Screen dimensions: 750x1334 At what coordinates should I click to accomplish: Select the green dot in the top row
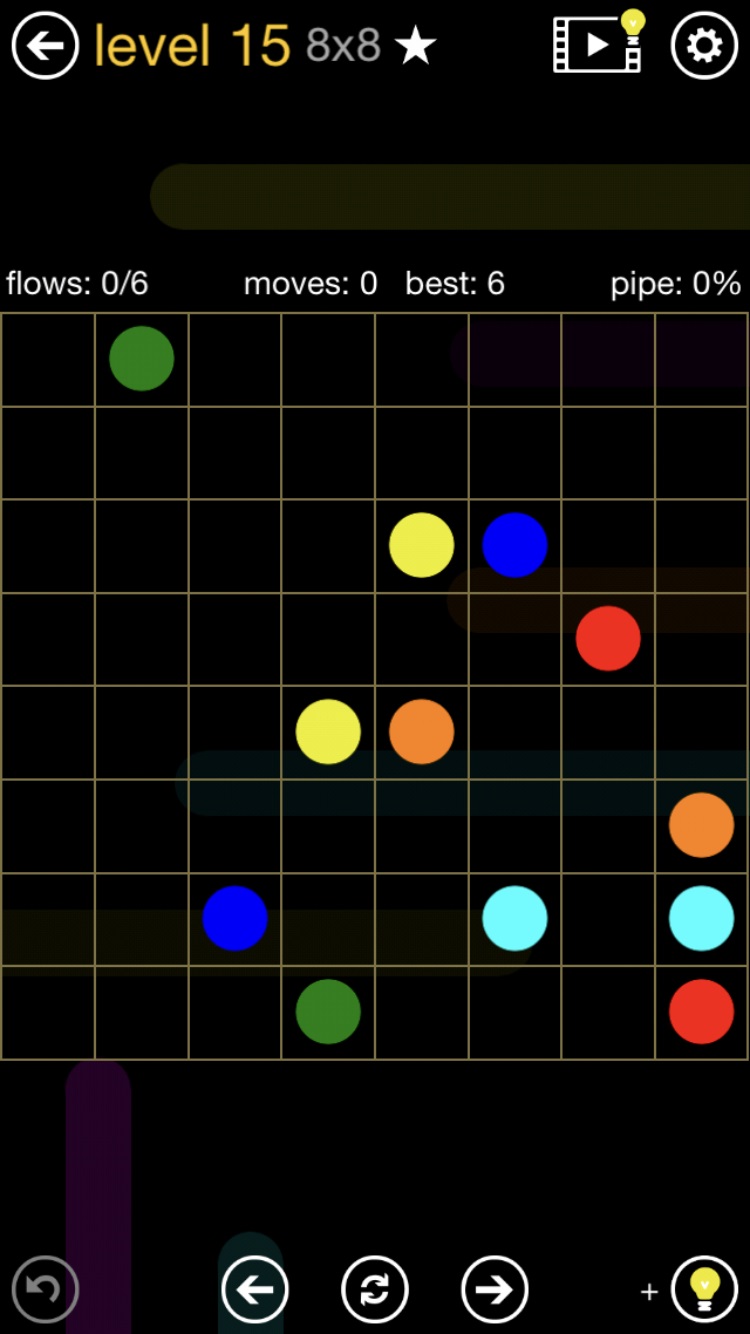click(141, 358)
